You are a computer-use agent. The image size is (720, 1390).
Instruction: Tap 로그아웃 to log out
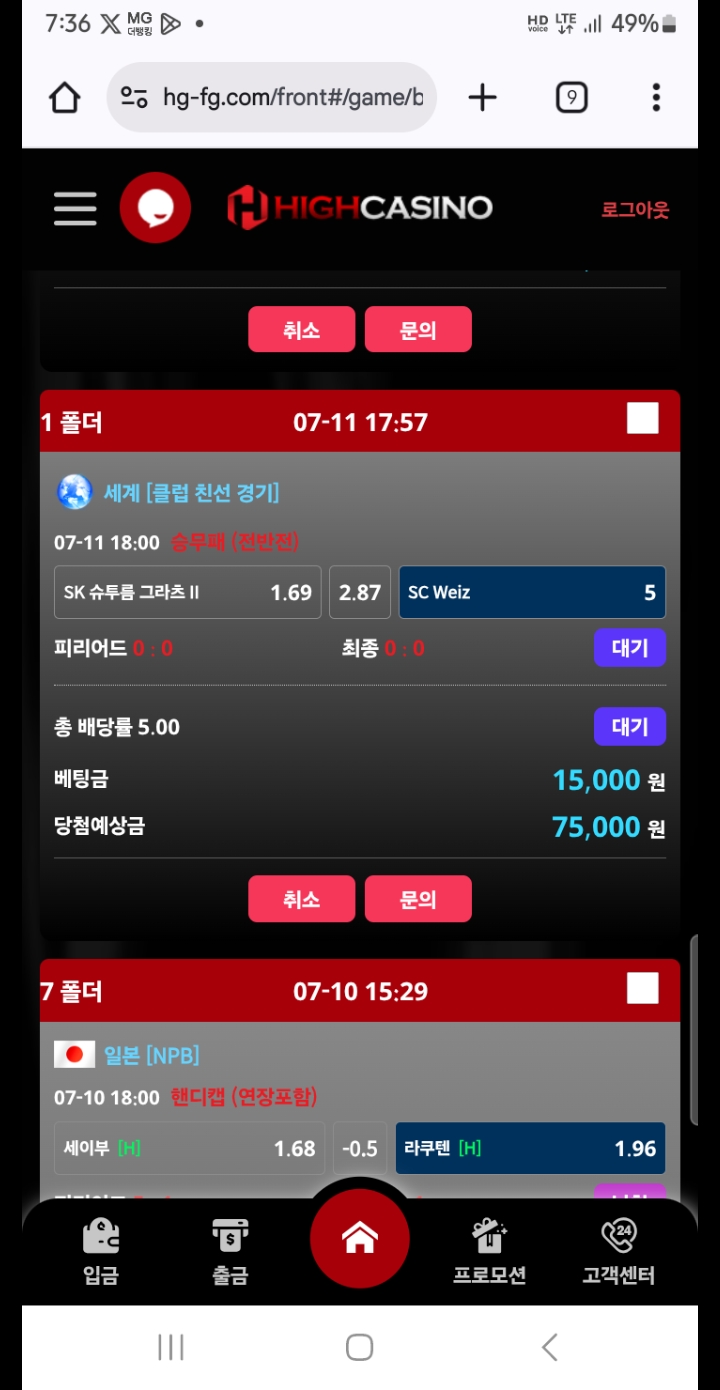pyautogui.click(x=634, y=210)
